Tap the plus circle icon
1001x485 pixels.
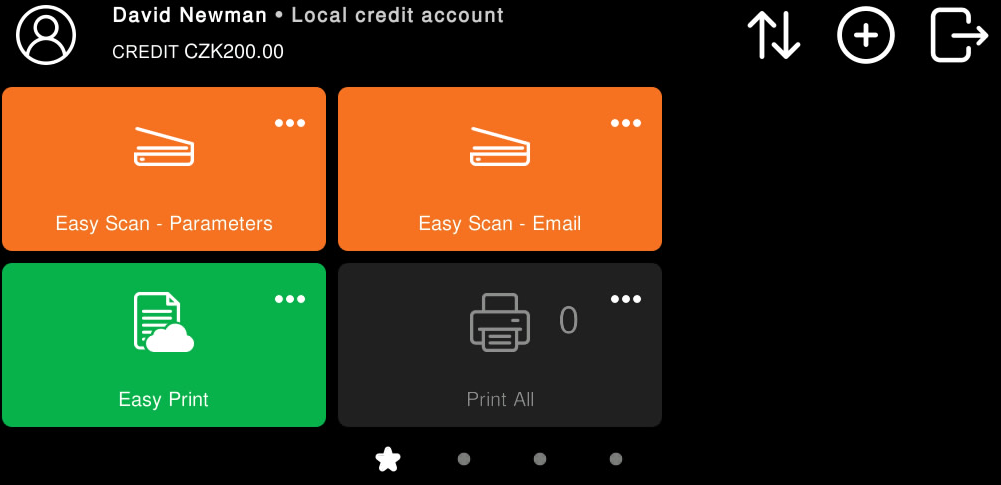pyautogui.click(x=865, y=36)
